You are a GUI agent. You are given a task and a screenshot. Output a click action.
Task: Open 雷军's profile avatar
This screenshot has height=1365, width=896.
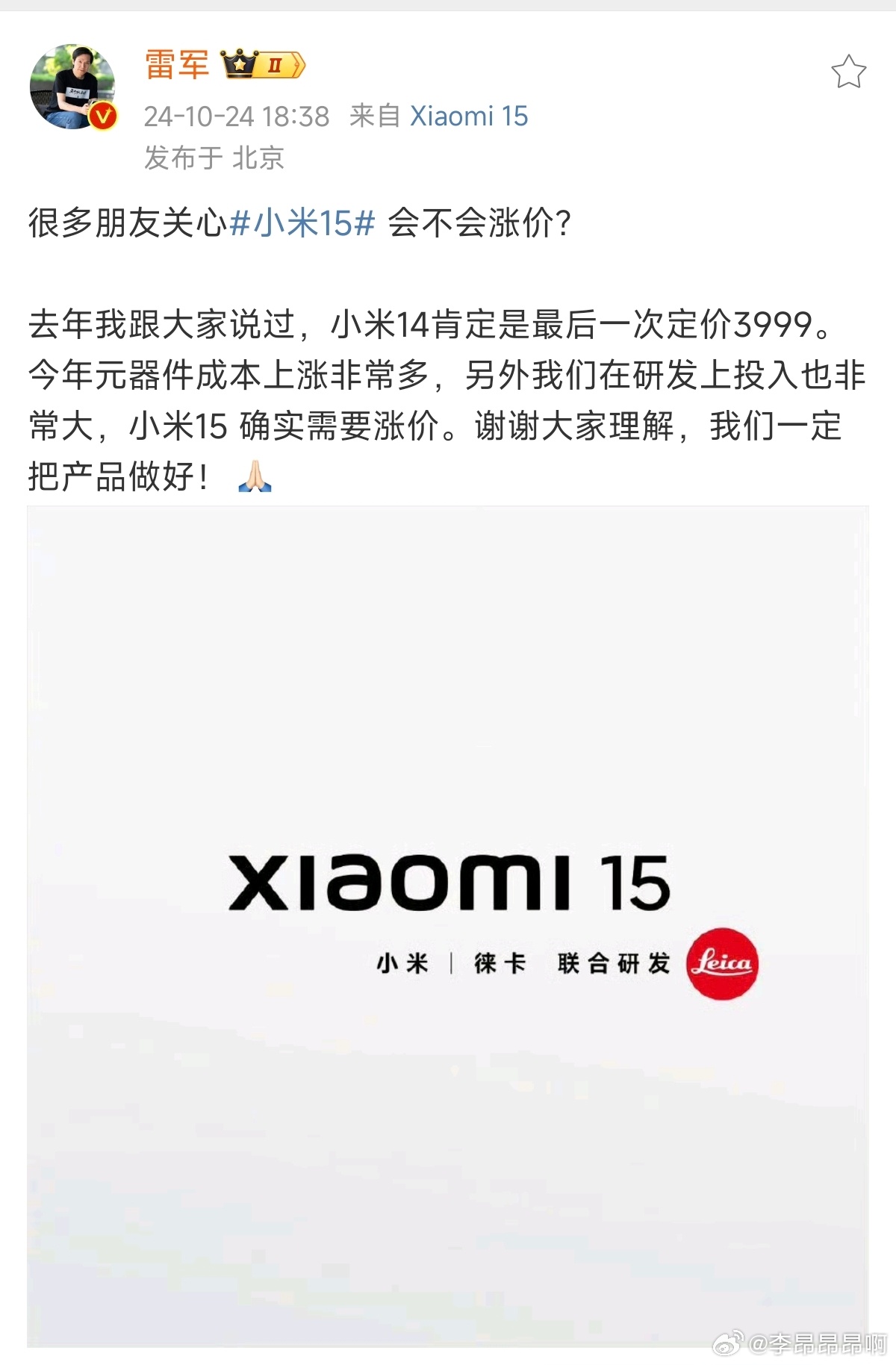72,87
